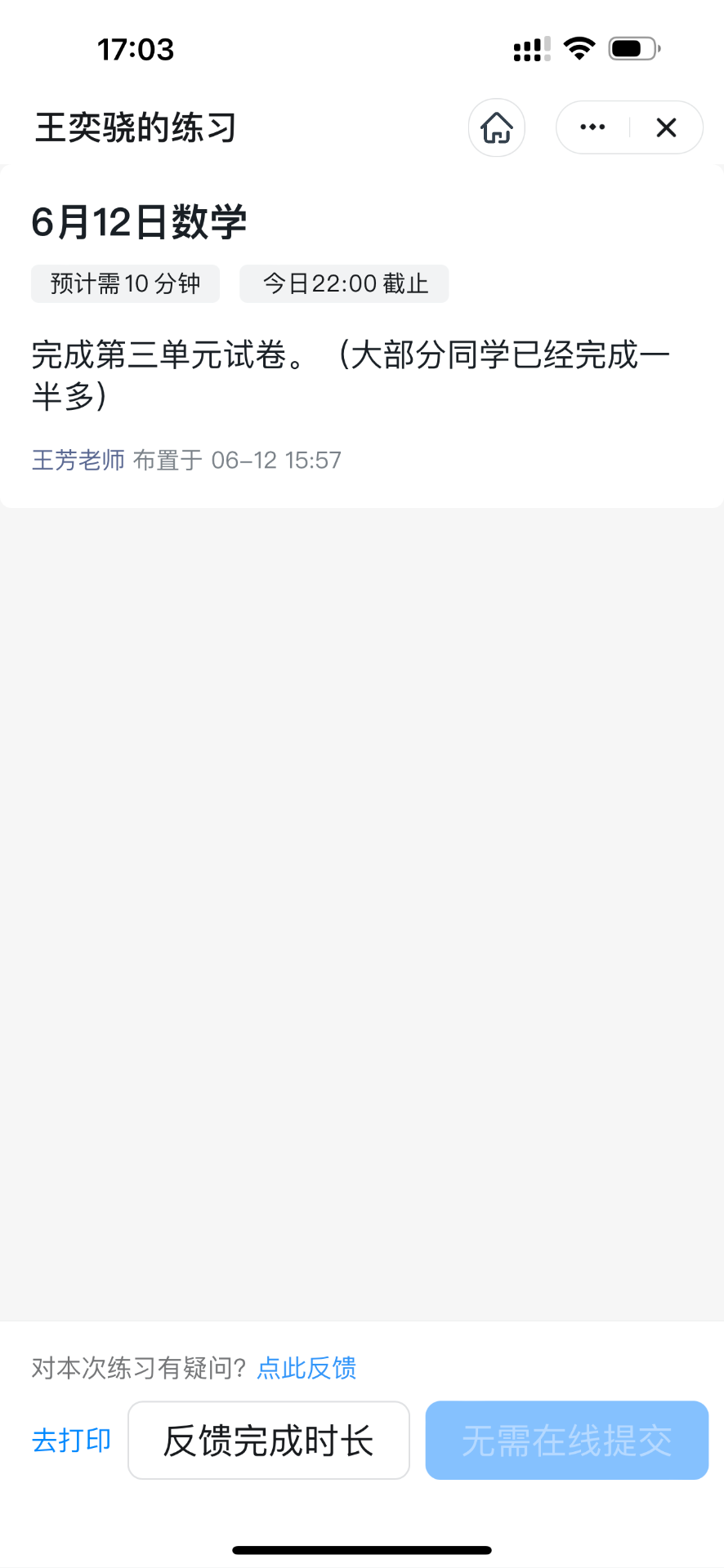Close the mini program with X
Viewport: 724px width, 1568px height.
(x=666, y=127)
